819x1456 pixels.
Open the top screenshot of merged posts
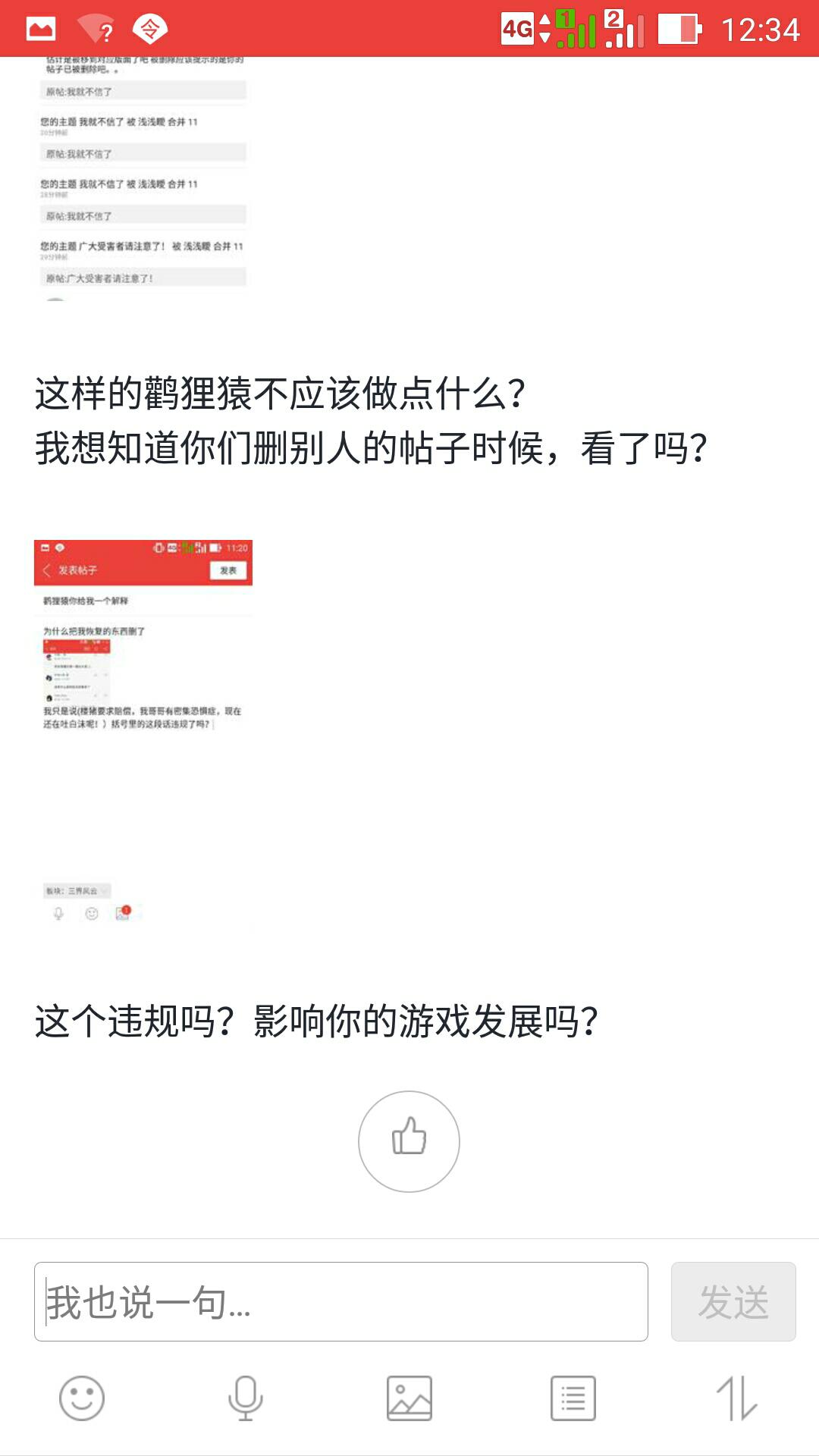coord(143,178)
